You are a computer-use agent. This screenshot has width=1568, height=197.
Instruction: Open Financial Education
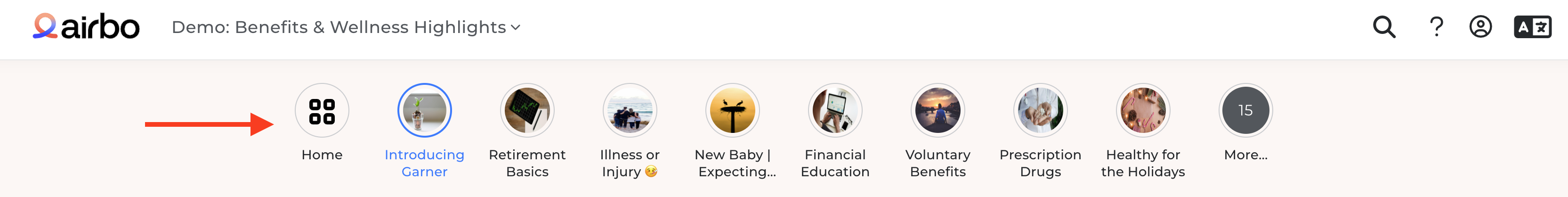[835, 111]
